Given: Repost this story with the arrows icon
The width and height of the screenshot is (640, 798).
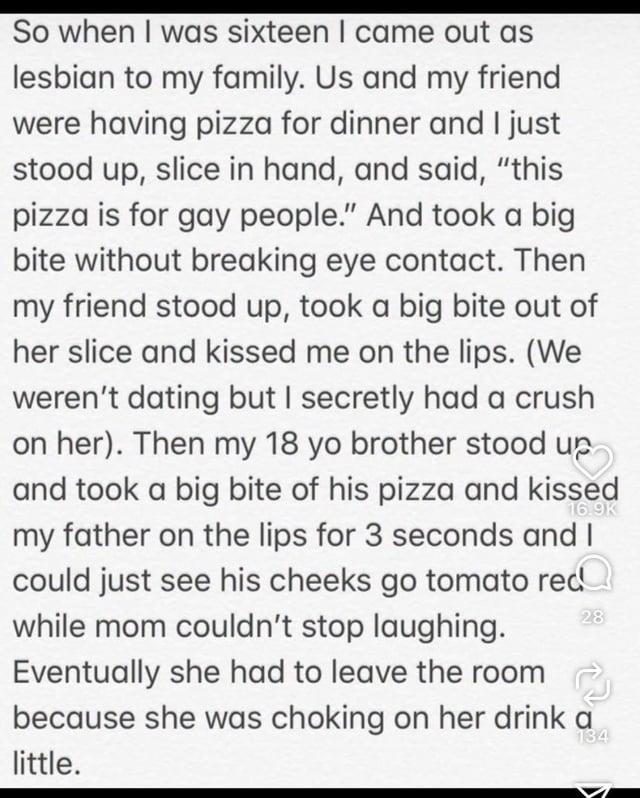Looking at the screenshot, I should click(x=595, y=685).
